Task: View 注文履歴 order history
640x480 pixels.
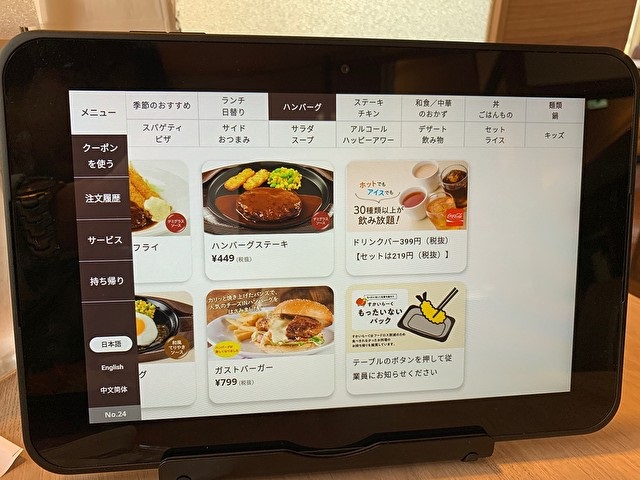Action: pyautogui.click(x=102, y=198)
